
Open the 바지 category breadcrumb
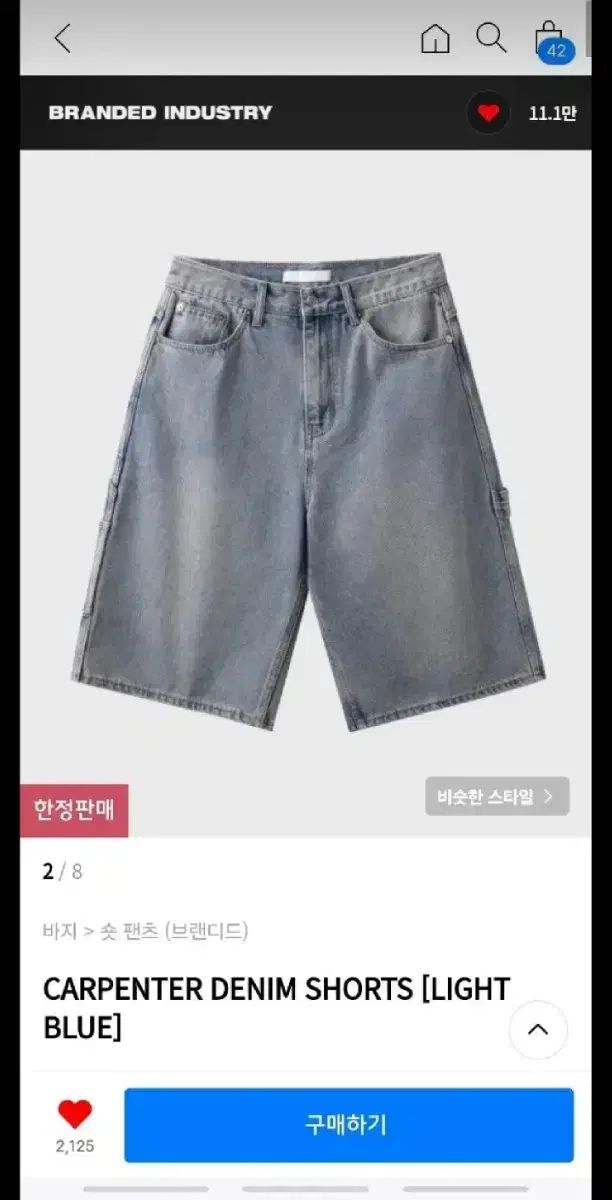[60, 931]
